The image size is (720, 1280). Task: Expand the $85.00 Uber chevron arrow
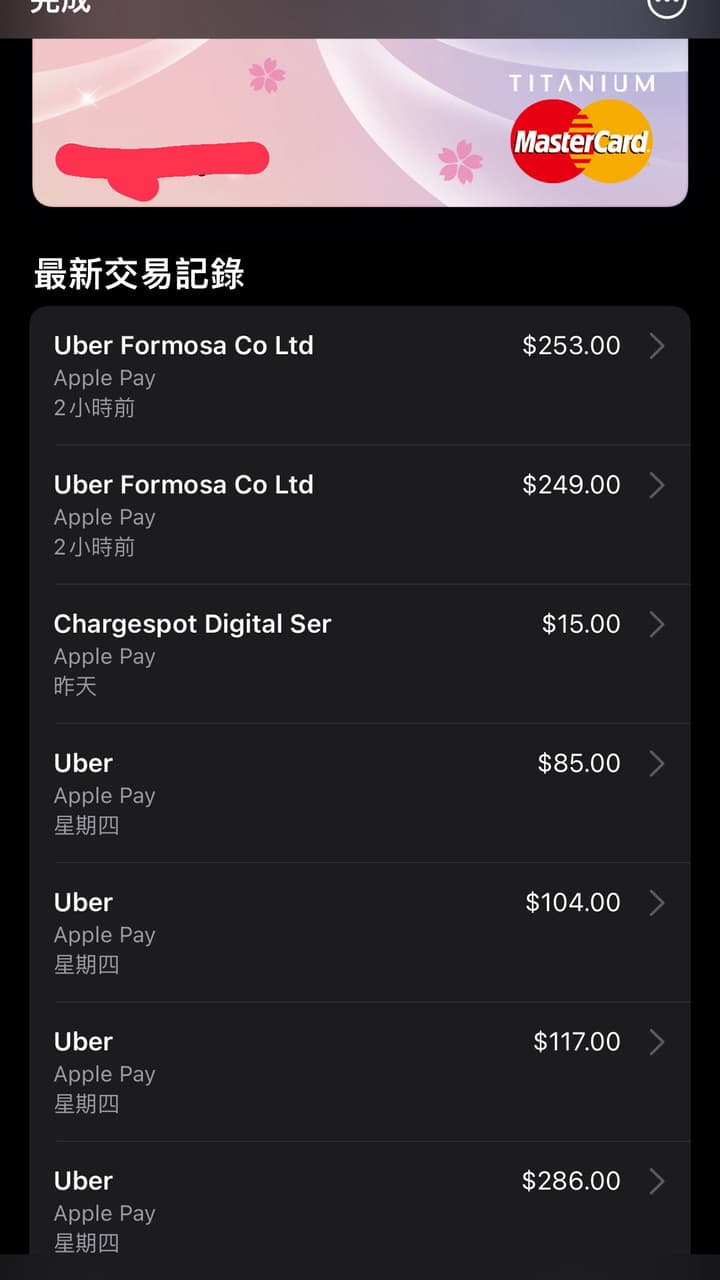tap(657, 763)
